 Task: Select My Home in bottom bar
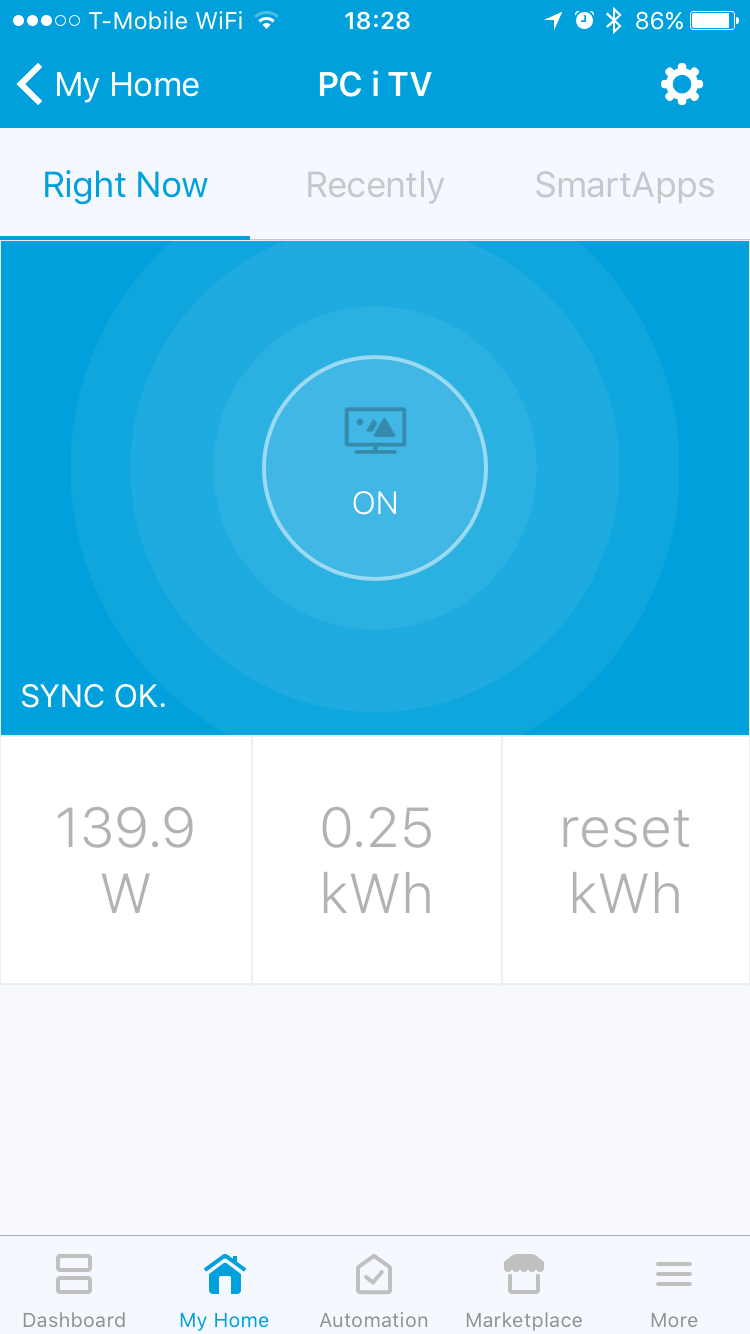coord(224,1290)
